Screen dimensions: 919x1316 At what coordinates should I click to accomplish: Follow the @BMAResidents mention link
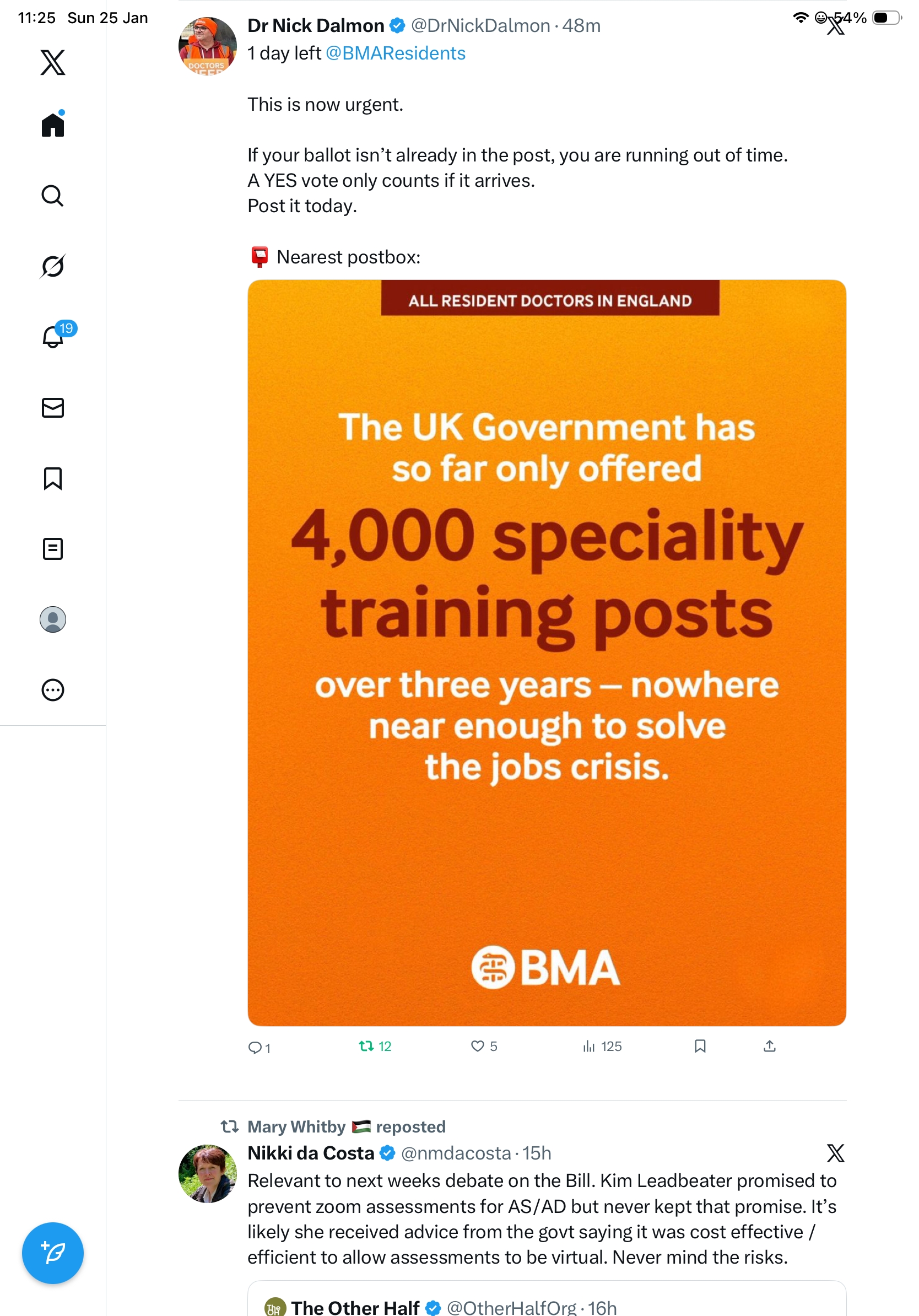tap(396, 53)
